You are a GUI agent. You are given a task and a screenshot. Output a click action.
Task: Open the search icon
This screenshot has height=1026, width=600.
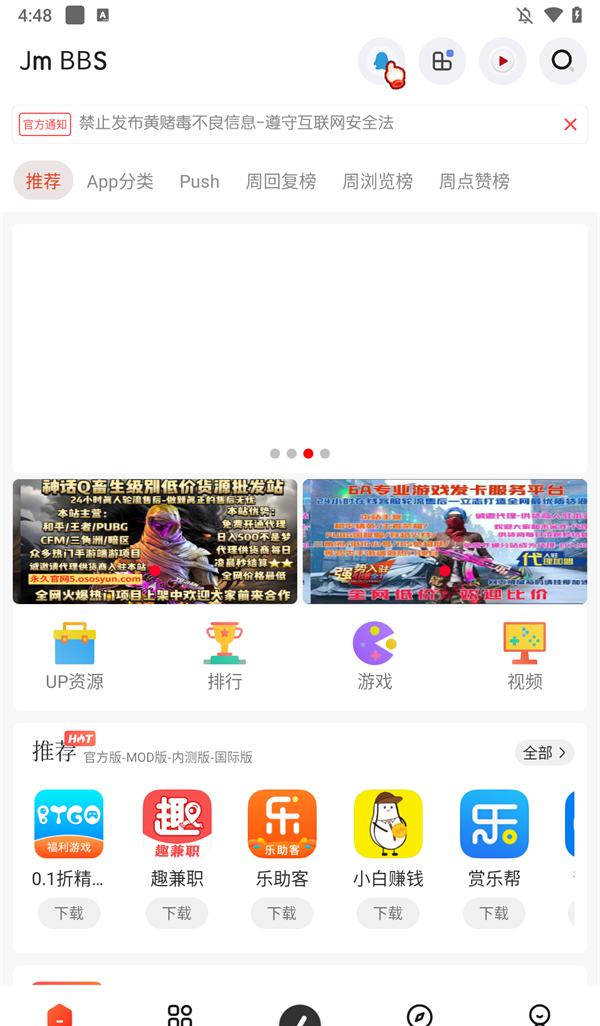click(563, 61)
